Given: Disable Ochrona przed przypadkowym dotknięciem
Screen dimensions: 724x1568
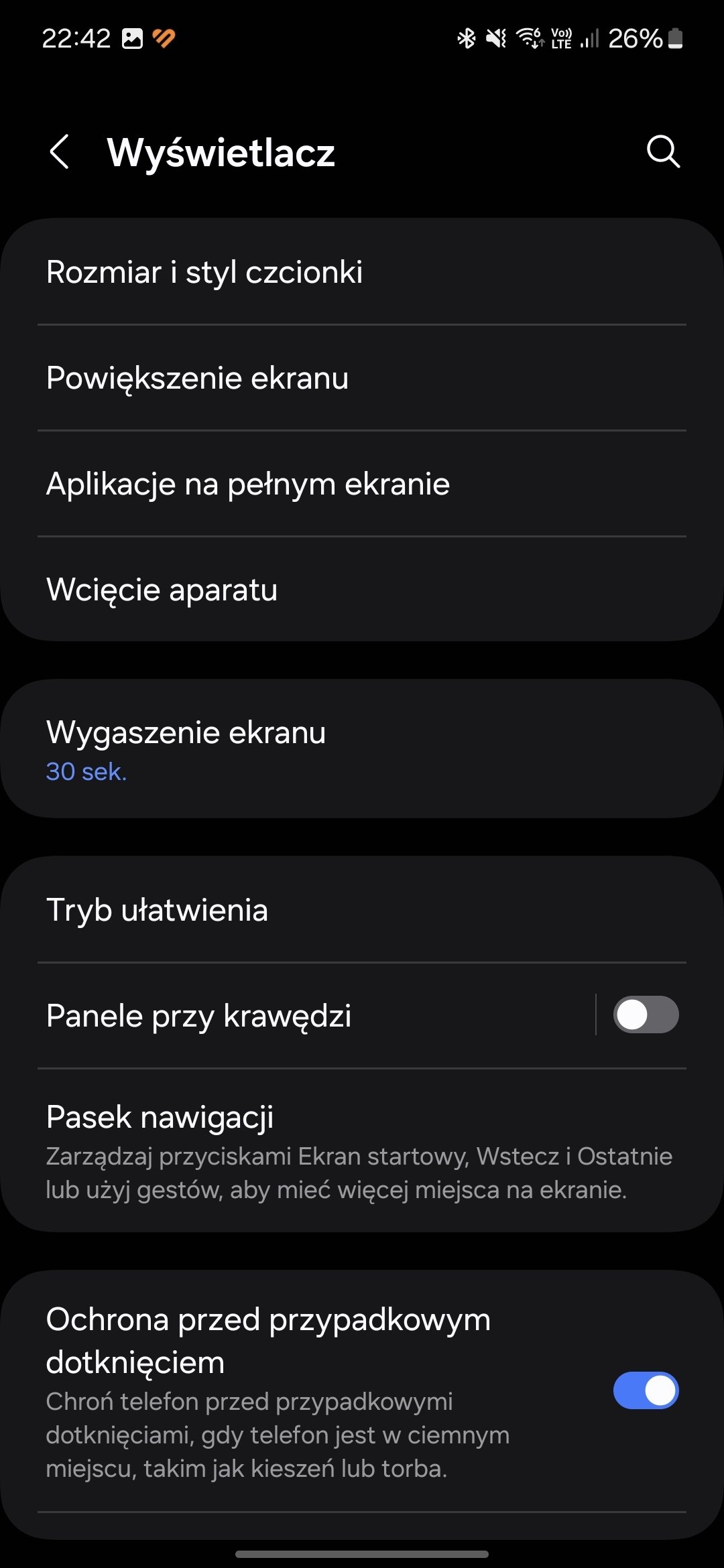Looking at the screenshot, I should tap(646, 1390).
